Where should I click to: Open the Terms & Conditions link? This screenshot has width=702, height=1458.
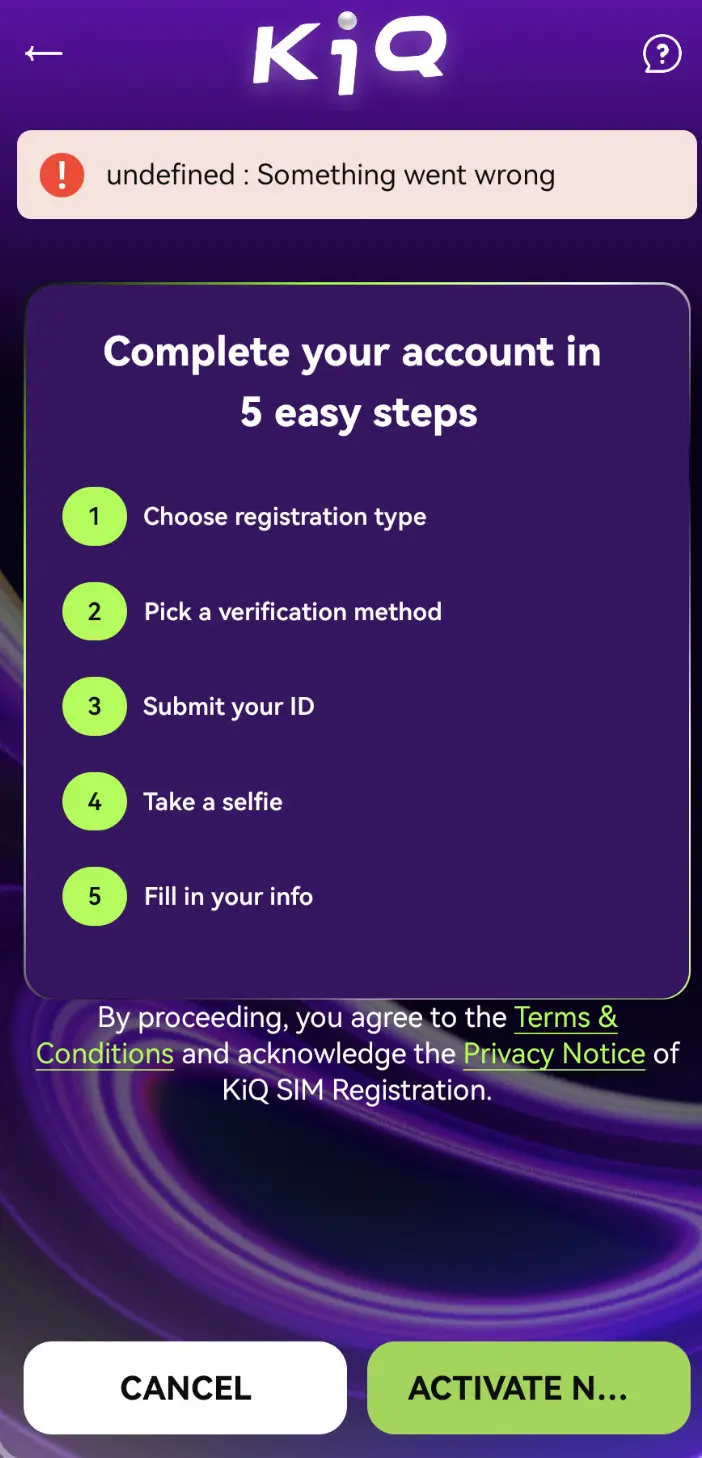click(x=565, y=1018)
